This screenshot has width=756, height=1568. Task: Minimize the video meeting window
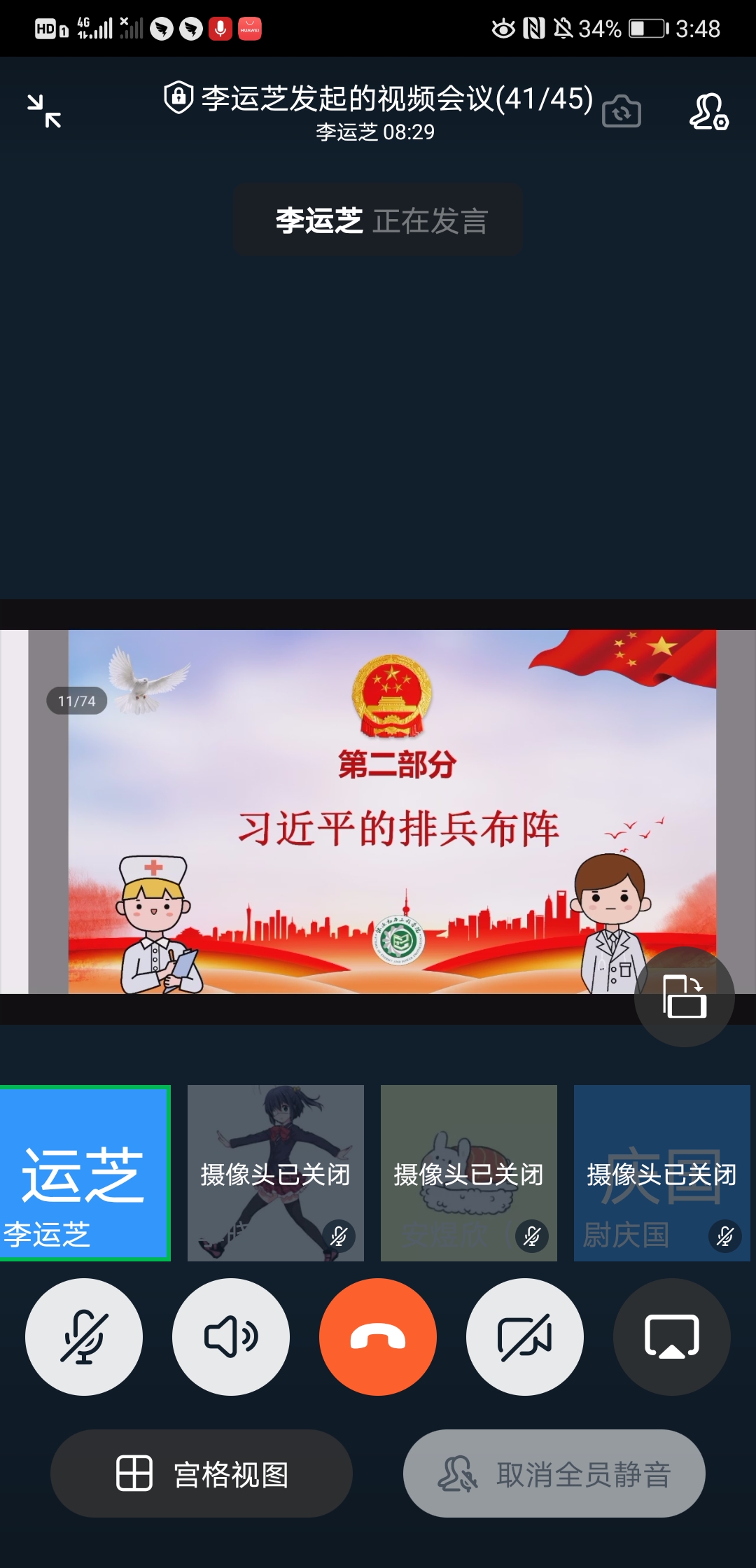click(x=44, y=111)
